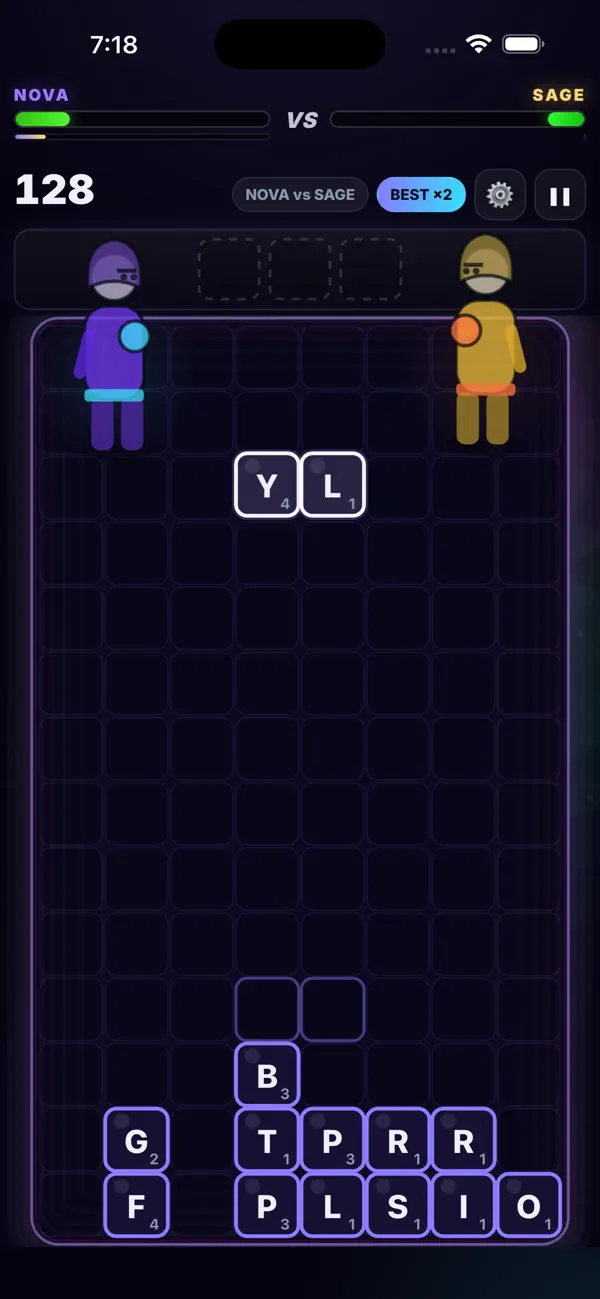Select the B letter tile

(x=267, y=1075)
